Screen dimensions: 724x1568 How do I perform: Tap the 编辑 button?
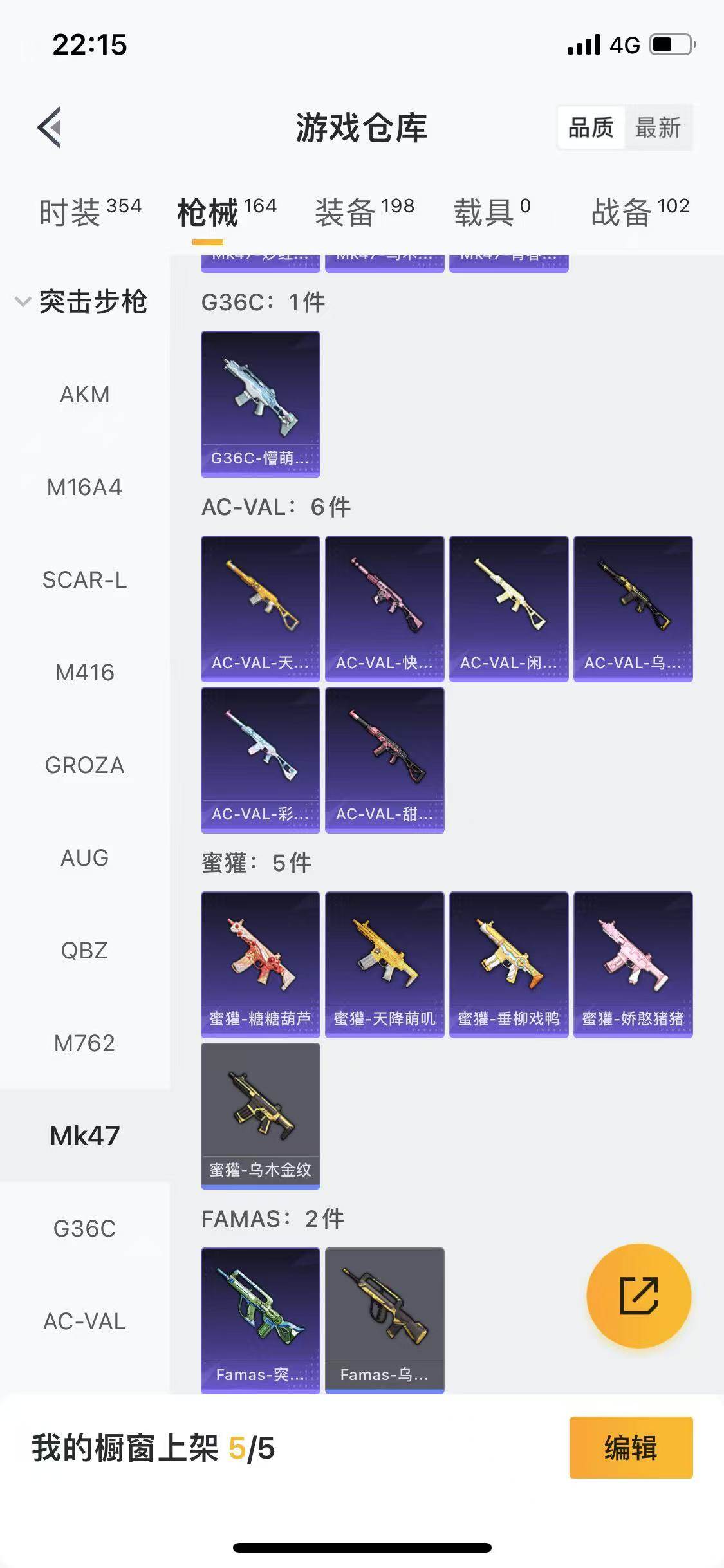coord(631,1448)
